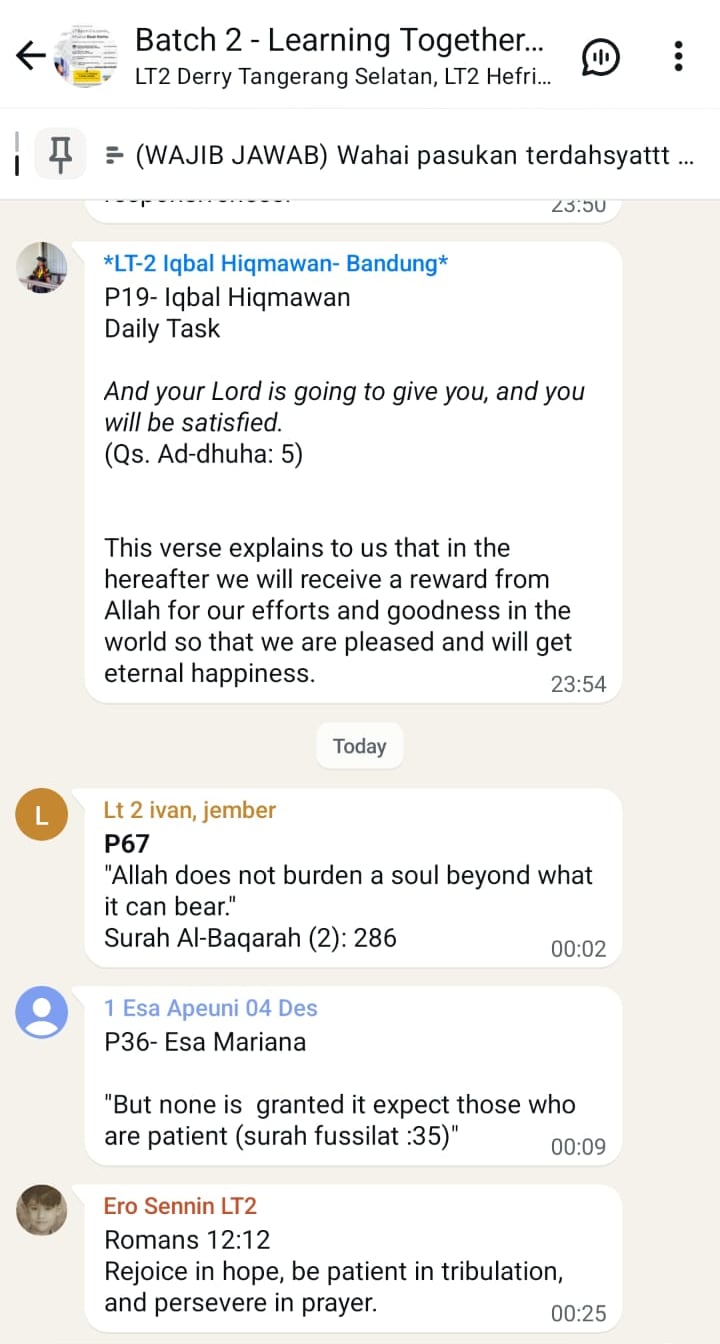Open the group info from the chat title

(340, 56)
